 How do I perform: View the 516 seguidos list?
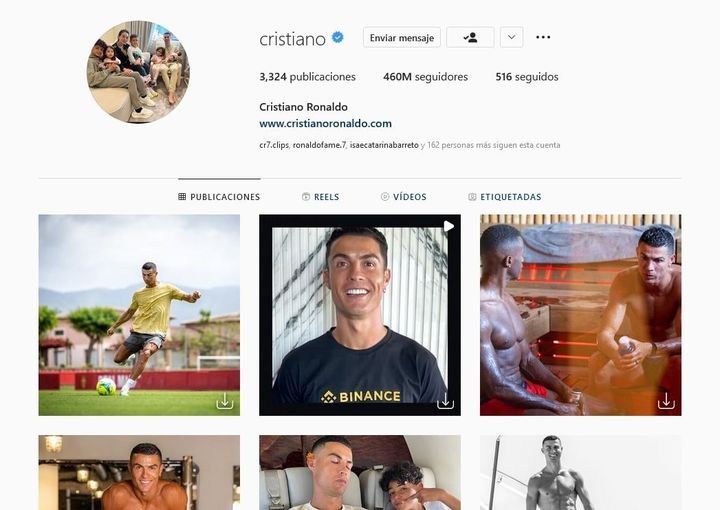point(526,77)
